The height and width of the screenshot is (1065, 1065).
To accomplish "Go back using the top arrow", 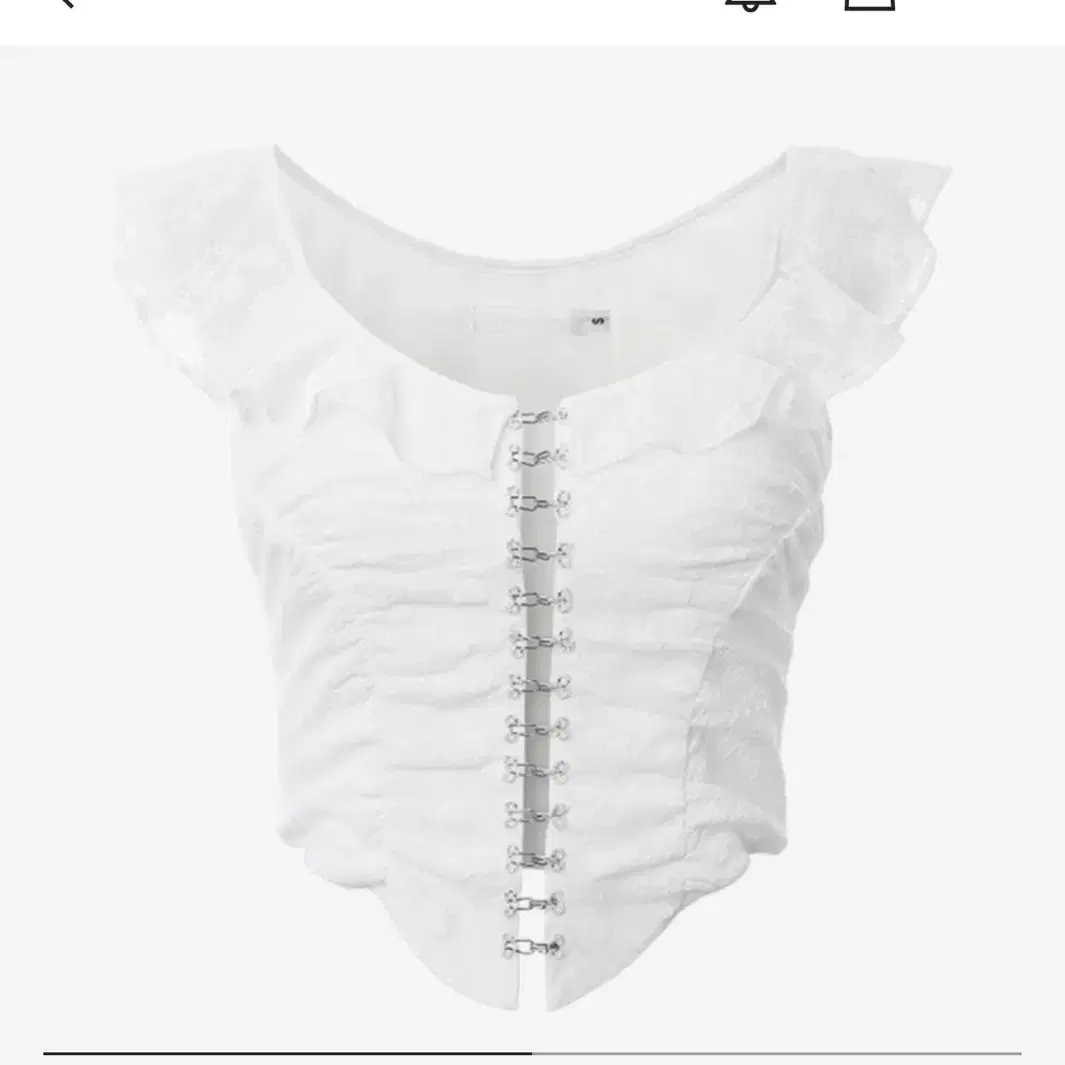I will pos(62,3).
